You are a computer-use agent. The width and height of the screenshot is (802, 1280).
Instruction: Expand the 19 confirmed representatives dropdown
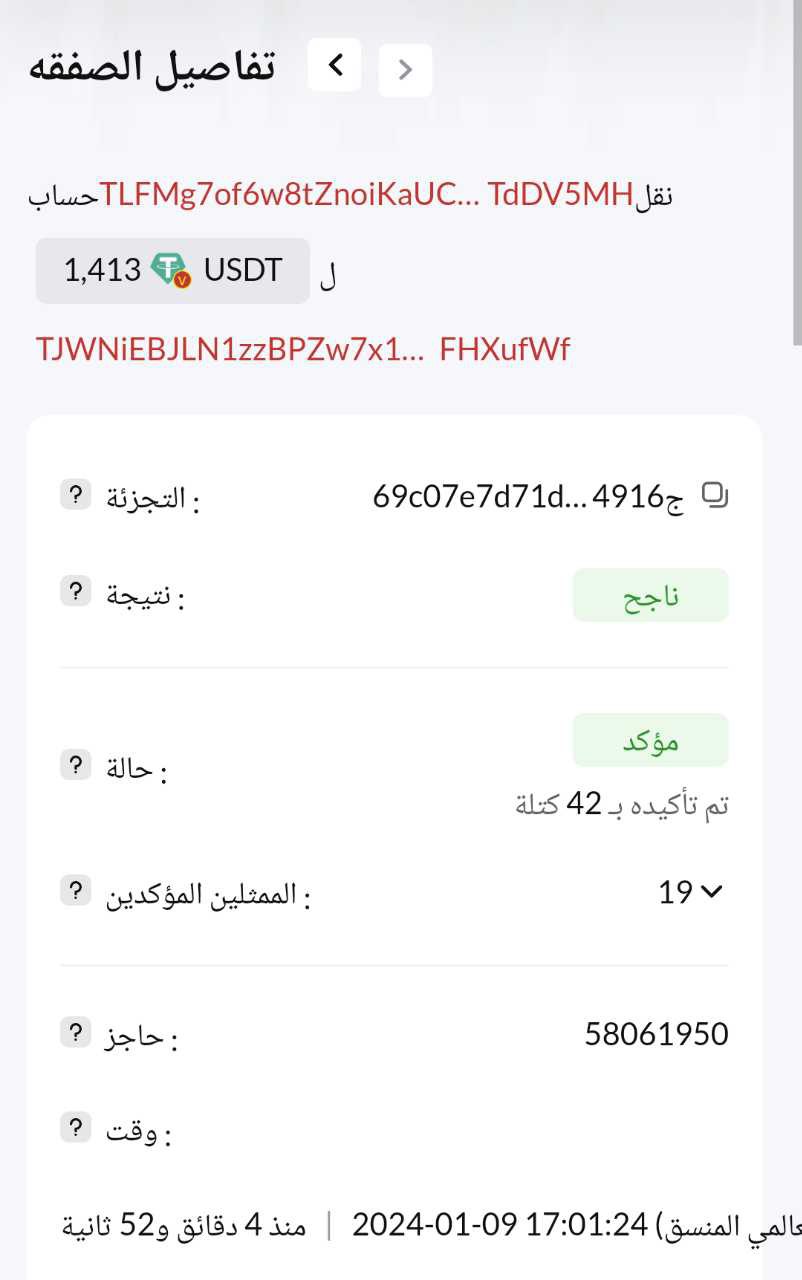[x=690, y=892]
